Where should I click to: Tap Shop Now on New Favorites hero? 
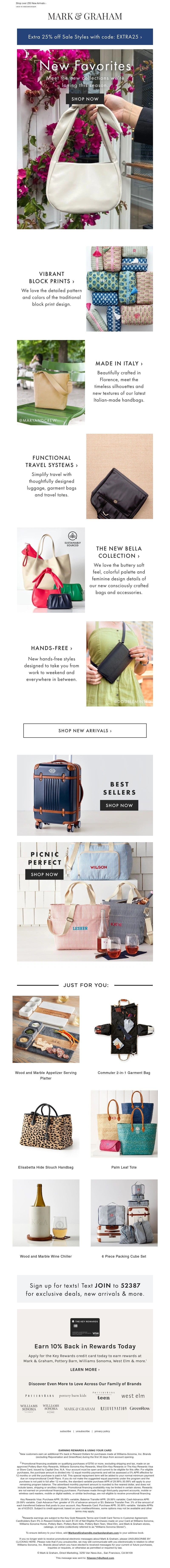click(85, 99)
